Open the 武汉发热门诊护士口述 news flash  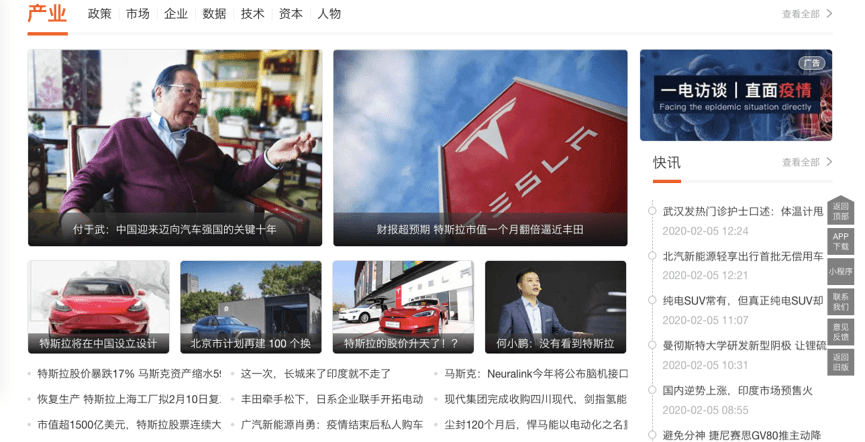(742, 211)
